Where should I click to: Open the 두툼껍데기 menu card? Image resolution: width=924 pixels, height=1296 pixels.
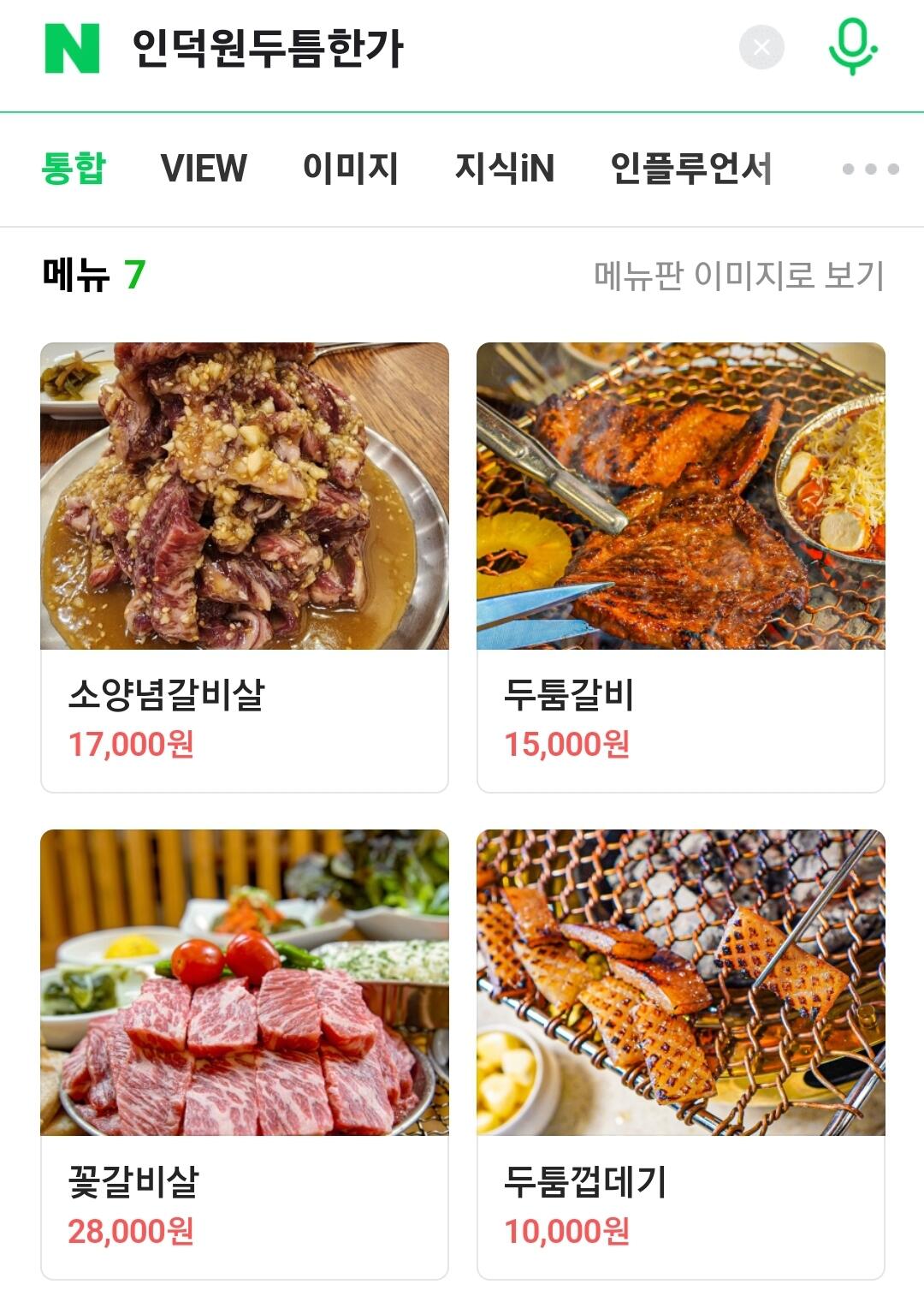click(x=680, y=1054)
